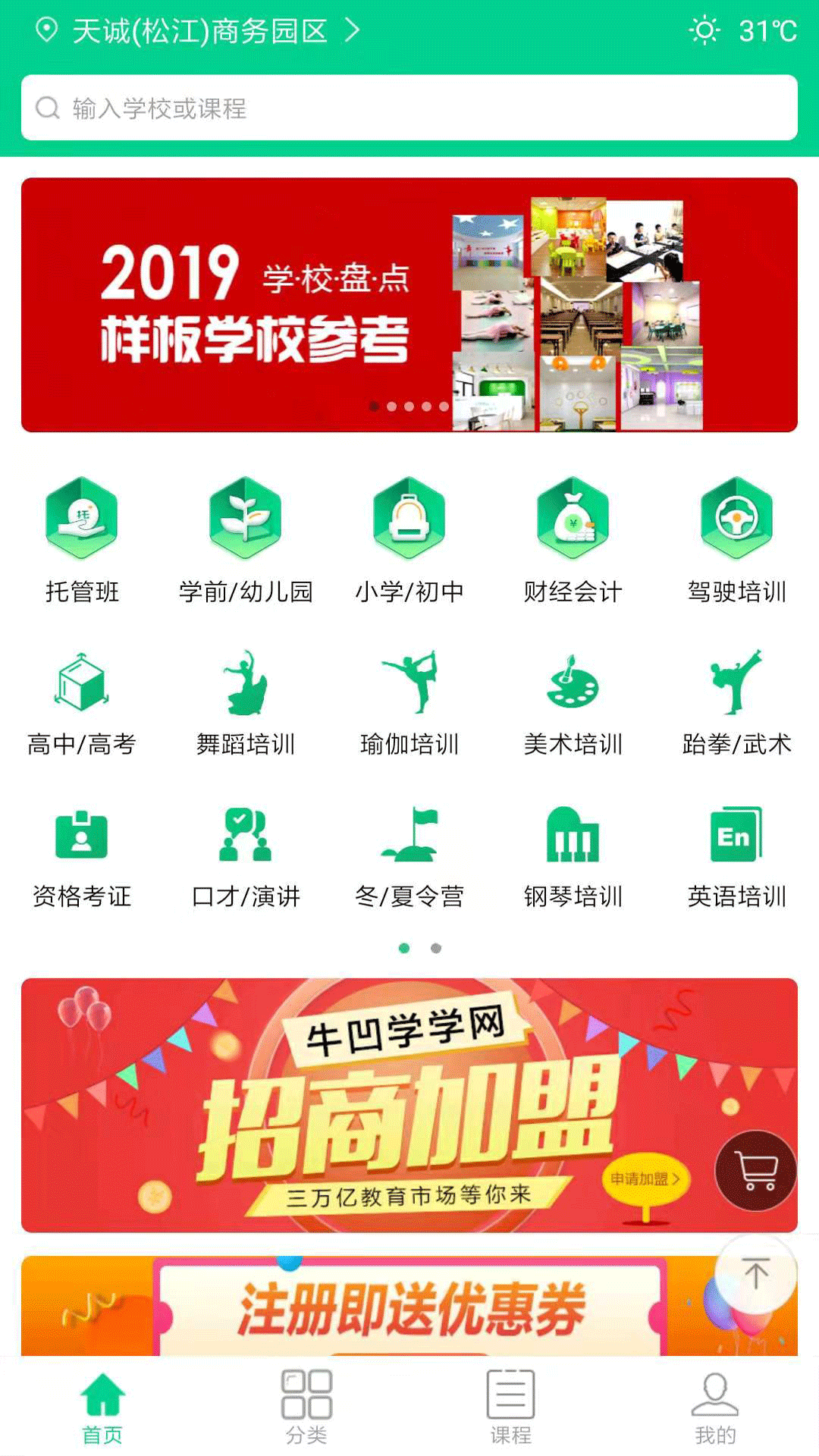Image resolution: width=819 pixels, height=1456 pixels.
Task: Tap the 输入学校或课程 search box
Action: [x=409, y=108]
